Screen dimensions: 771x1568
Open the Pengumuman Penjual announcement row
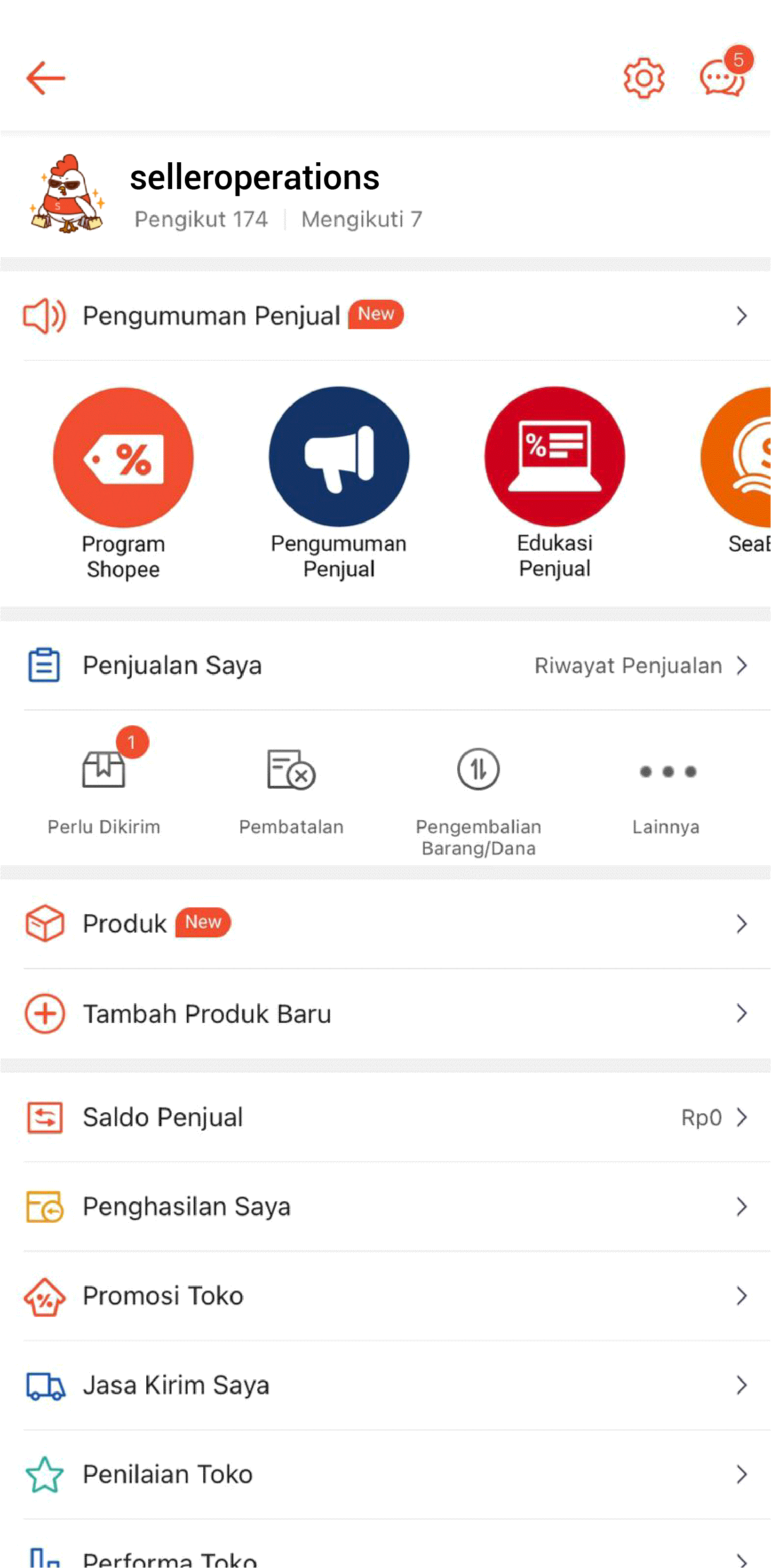click(x=386, y=316)
